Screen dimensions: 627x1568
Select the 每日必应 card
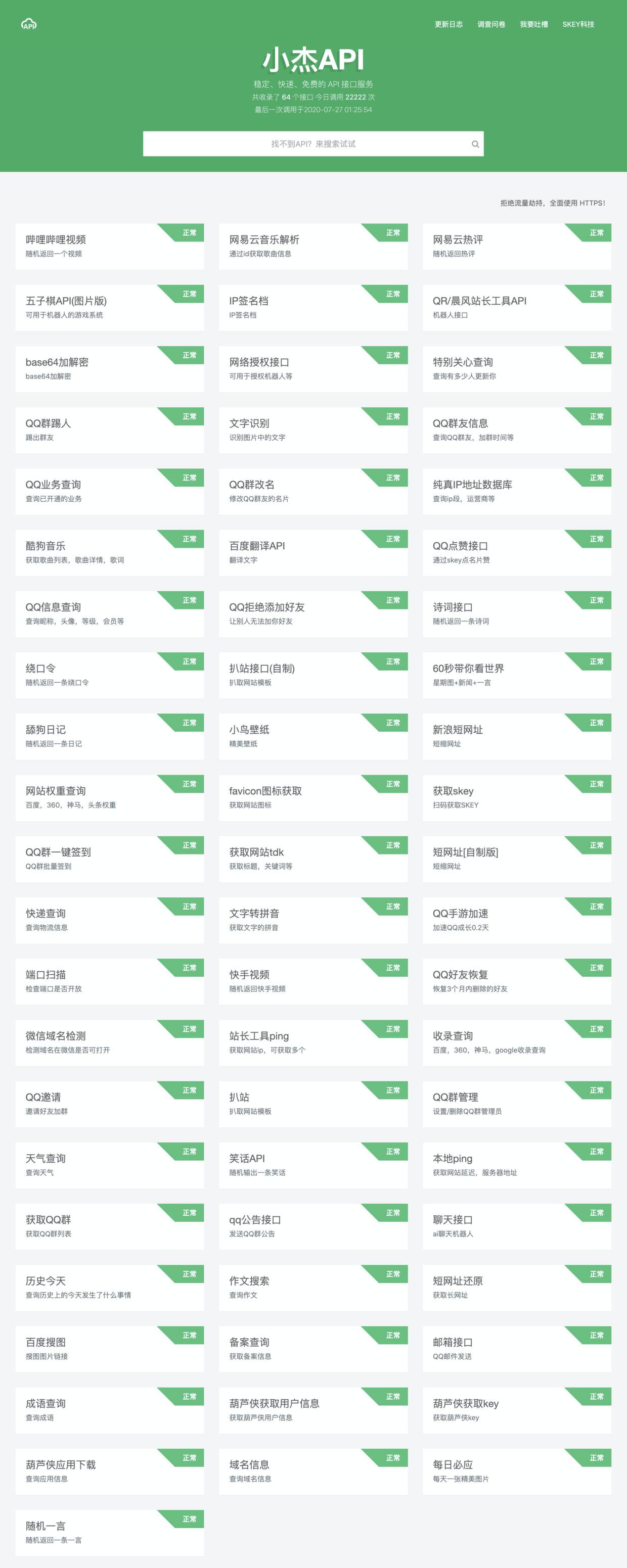pos(517,1471)
